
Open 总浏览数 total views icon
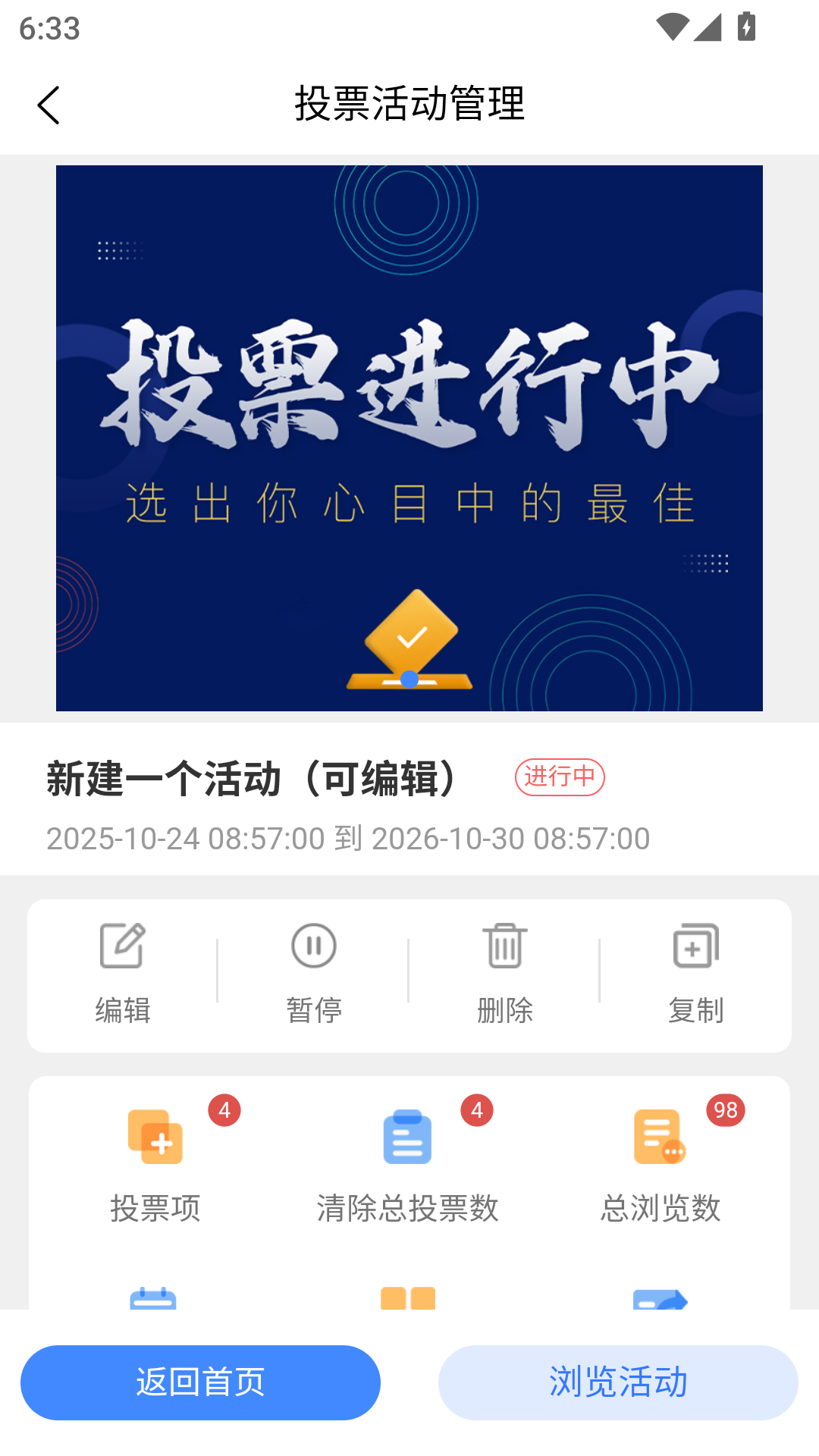tap(659, 1137)
